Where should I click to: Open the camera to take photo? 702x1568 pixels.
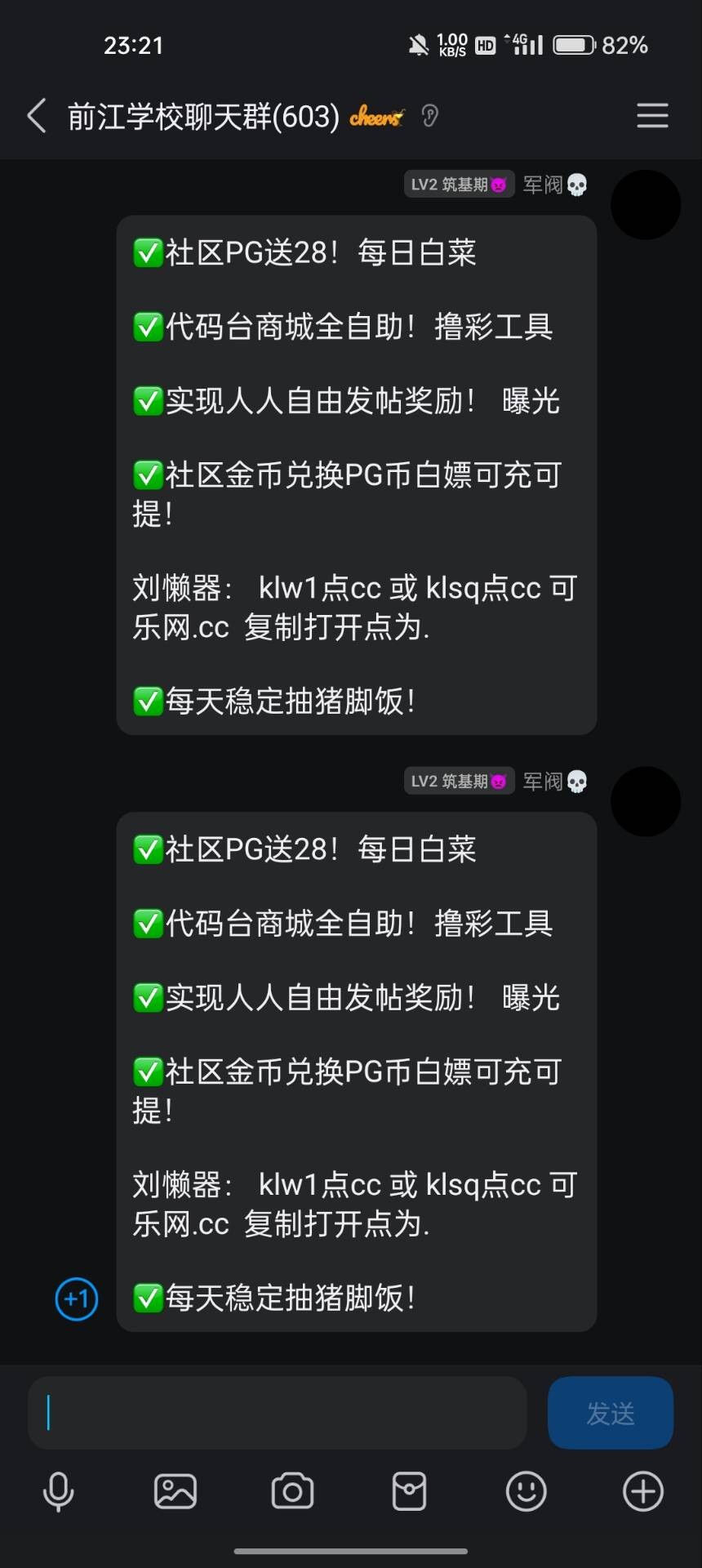click(292, 1492)
